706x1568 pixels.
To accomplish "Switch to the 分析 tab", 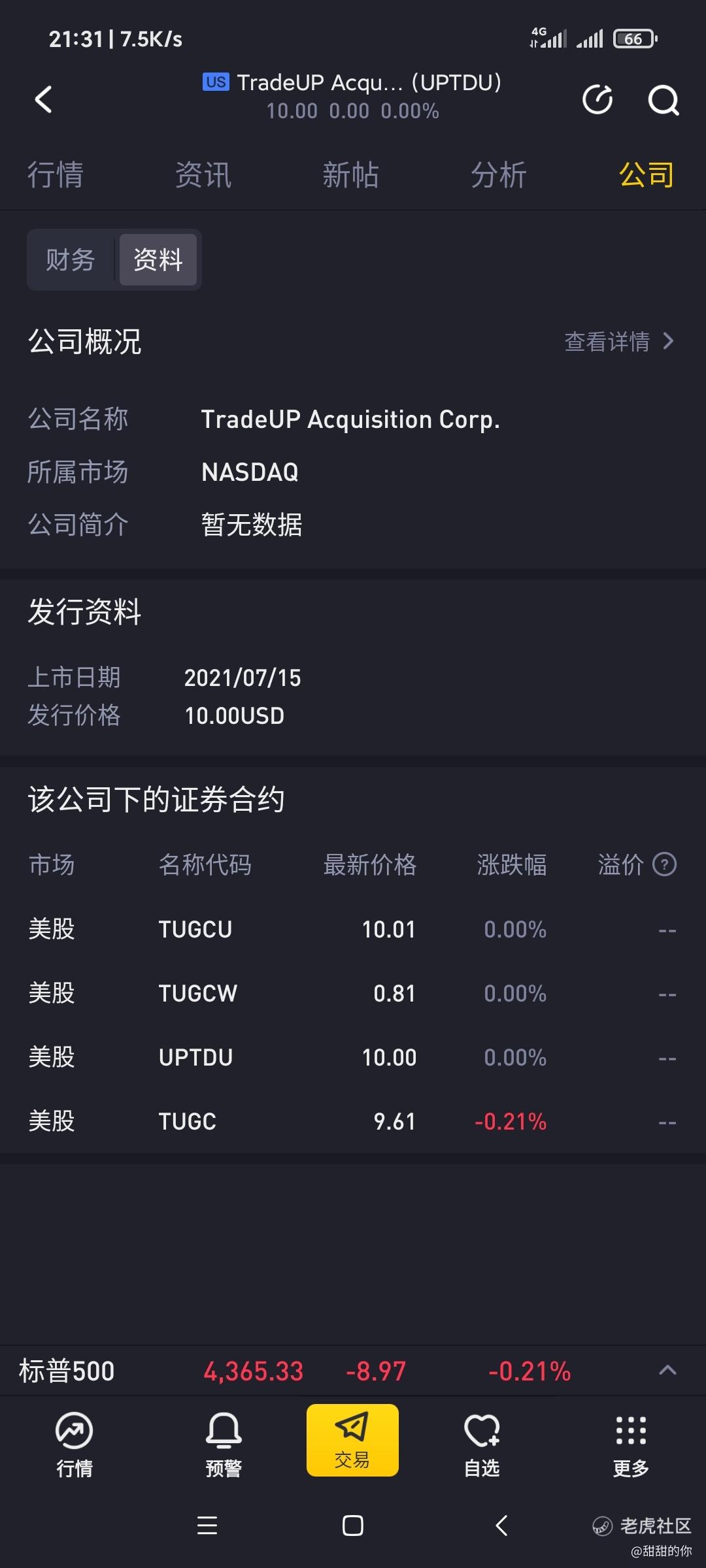I will 499,175.
